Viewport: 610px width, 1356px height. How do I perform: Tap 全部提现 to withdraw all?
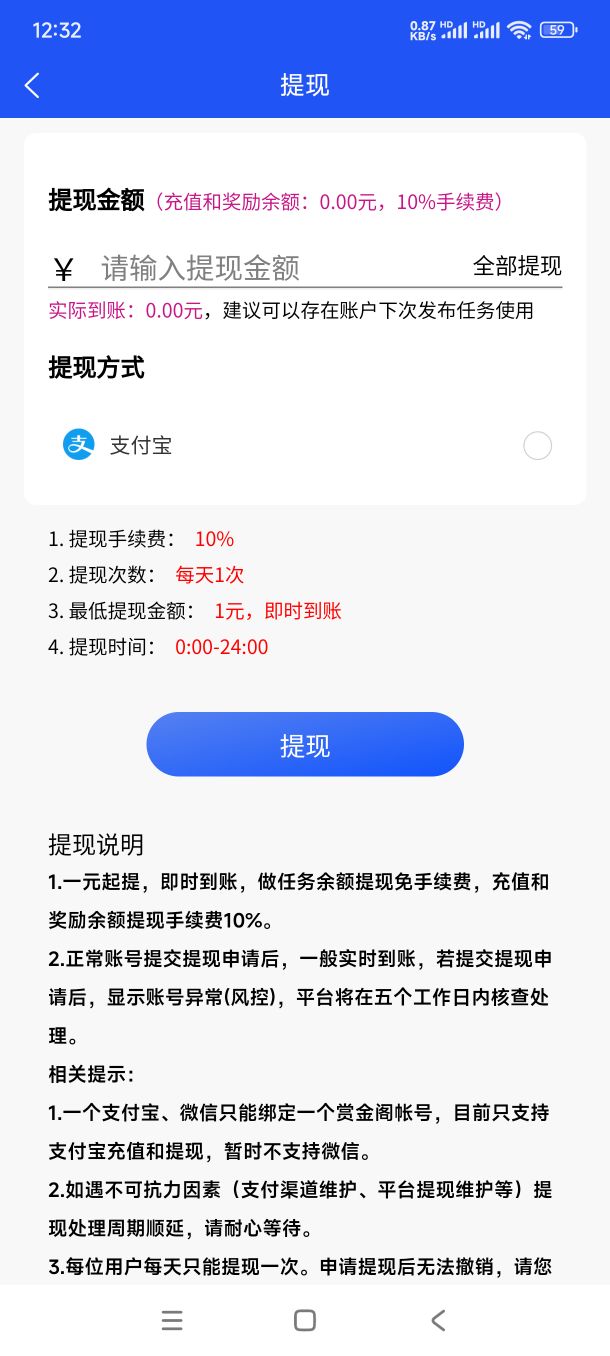517,266
